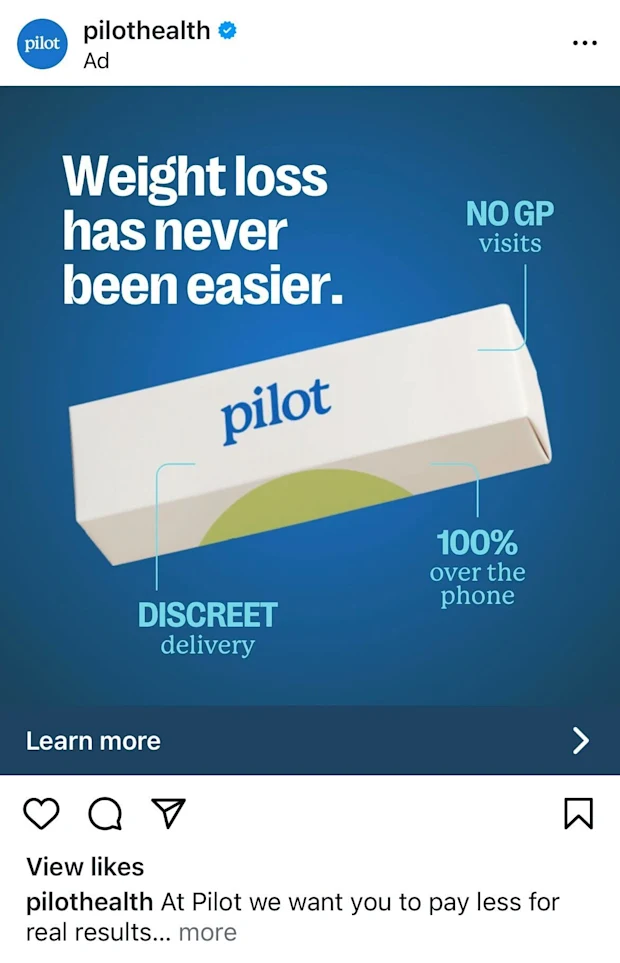Open the three-dot options menu
The image size is (620, 963).
click(x=584, y=43)
